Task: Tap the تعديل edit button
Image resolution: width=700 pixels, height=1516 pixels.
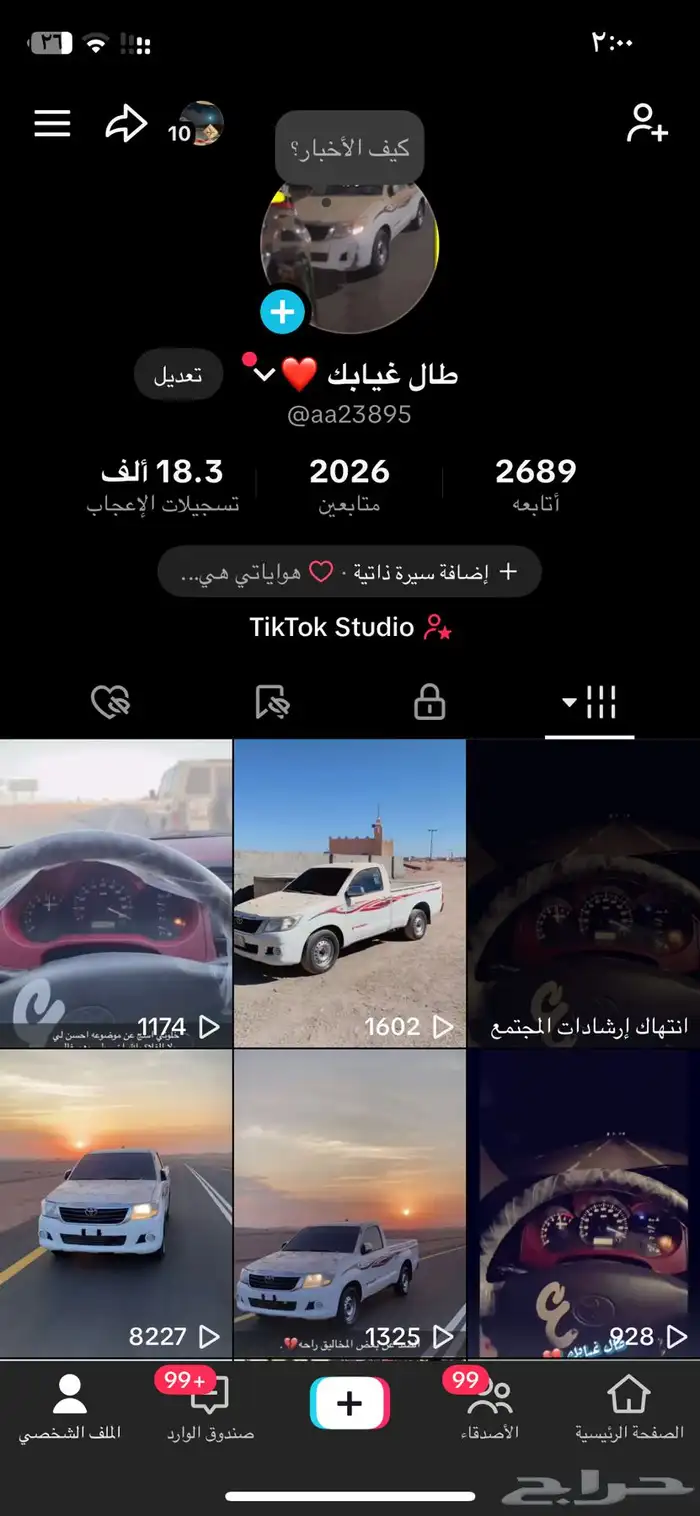Action: tap(178, 375)
